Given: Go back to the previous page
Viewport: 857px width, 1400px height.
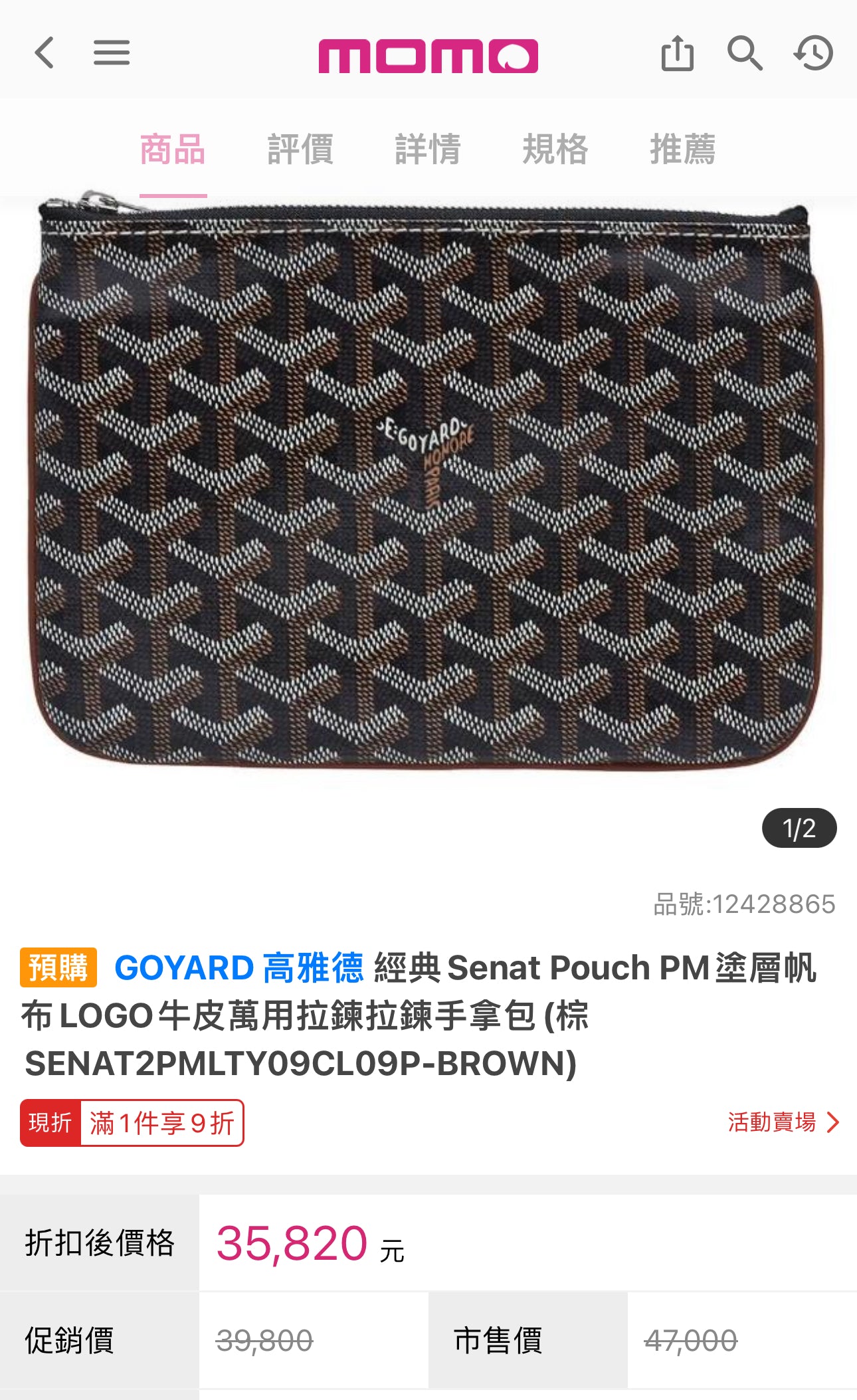Looking at the screenshot, I should (45, 53).
